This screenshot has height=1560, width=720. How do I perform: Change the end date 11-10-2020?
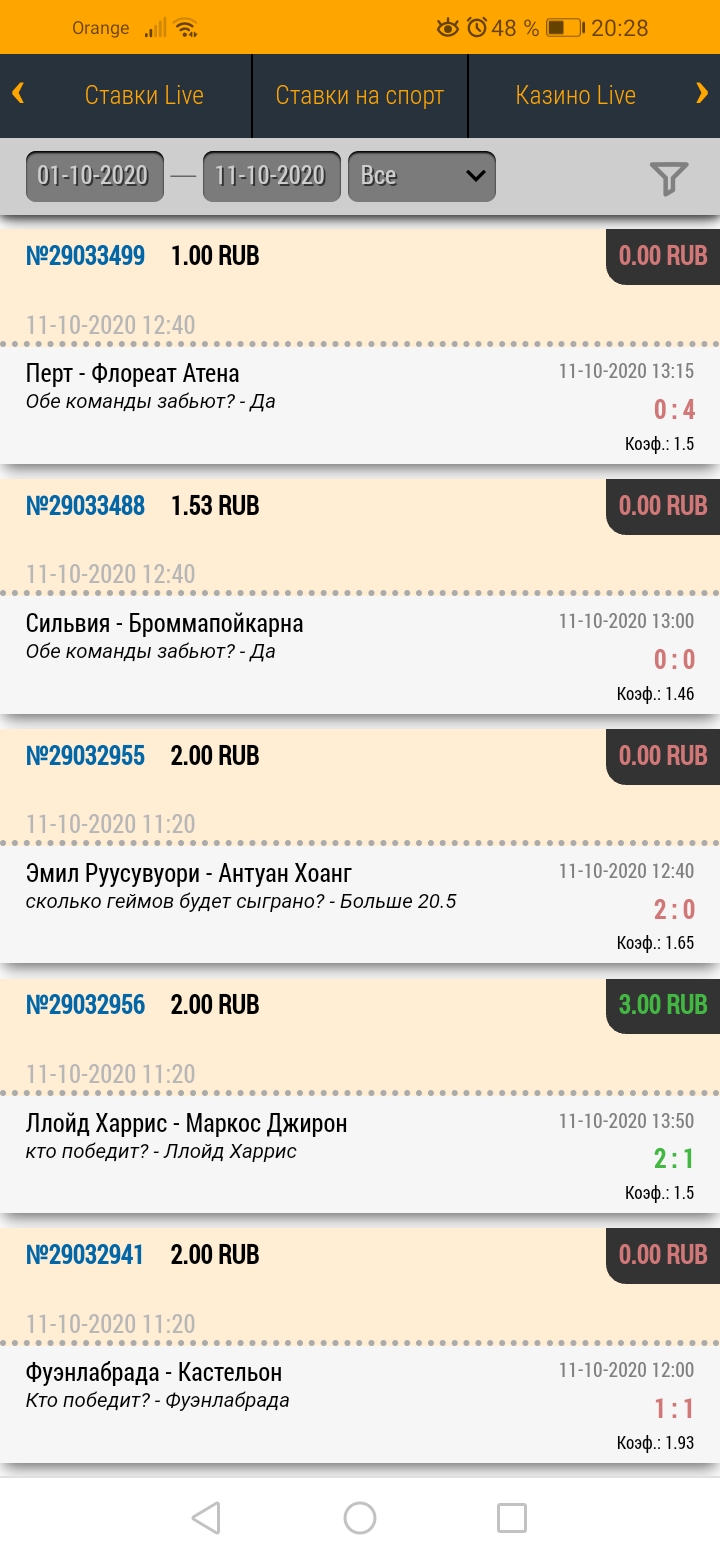[x=271, y=176]
